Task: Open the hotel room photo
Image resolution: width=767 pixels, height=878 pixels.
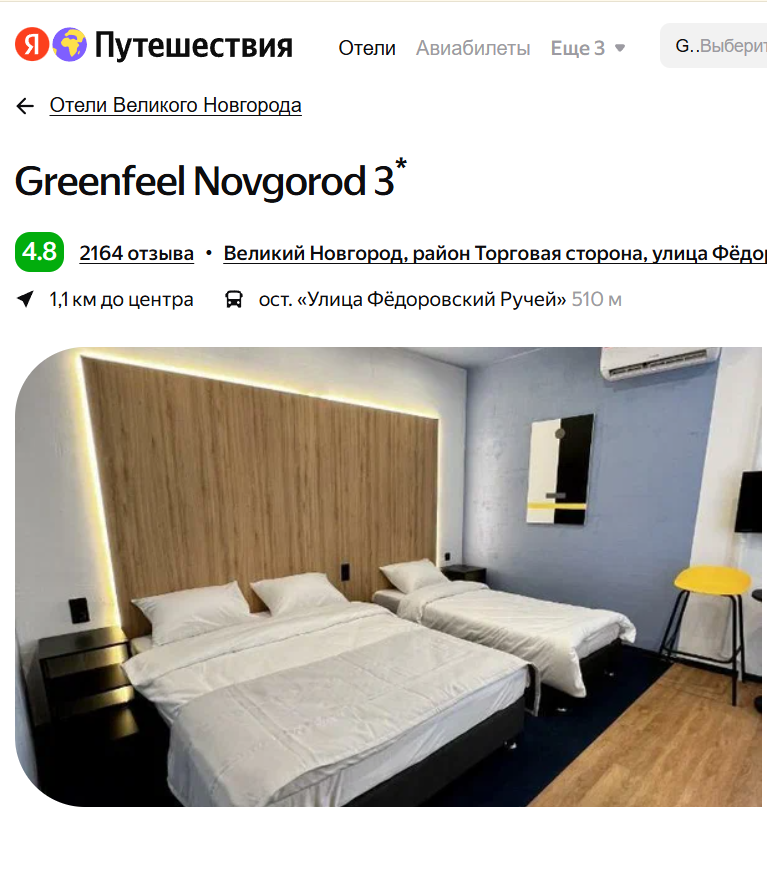Action: [388, 576]
